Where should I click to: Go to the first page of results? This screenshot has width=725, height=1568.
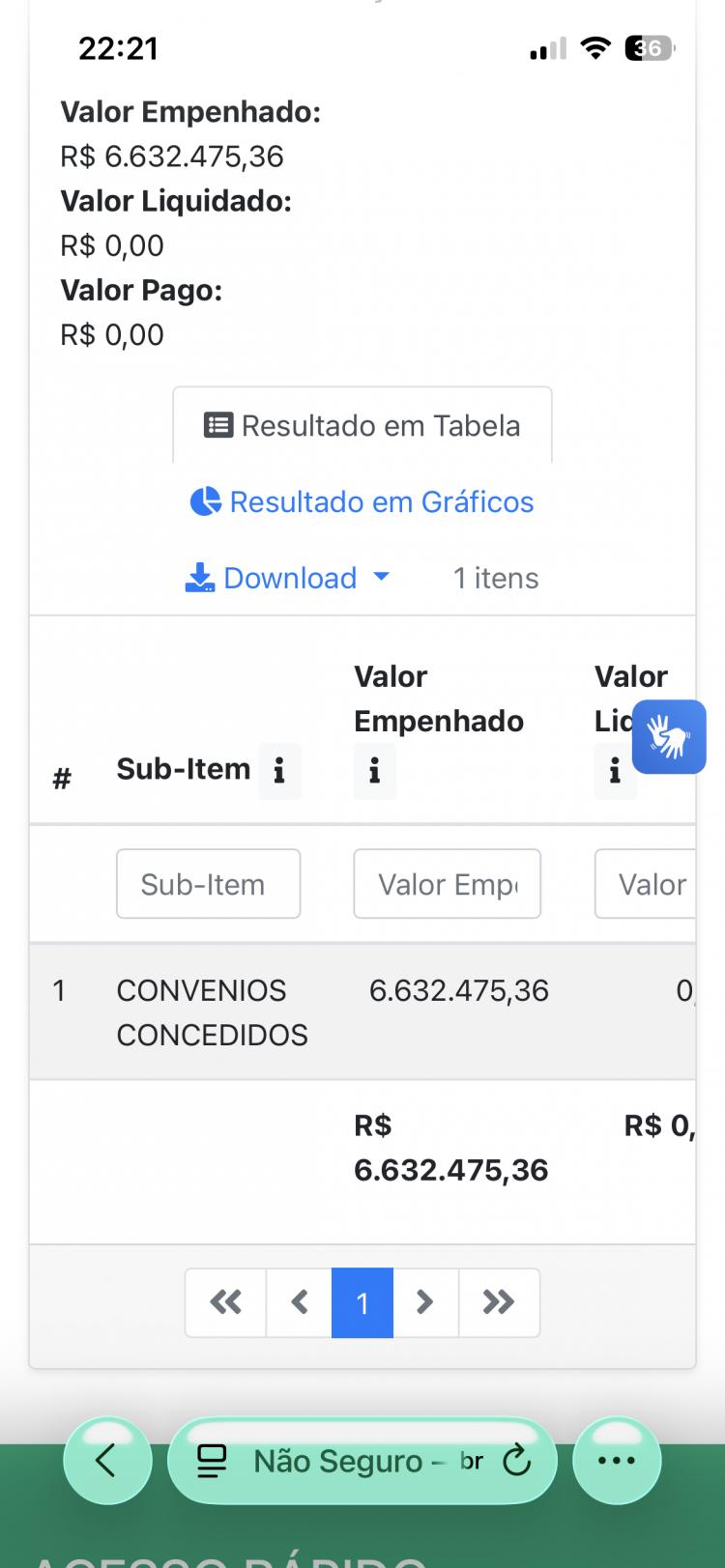[226, 1303]
